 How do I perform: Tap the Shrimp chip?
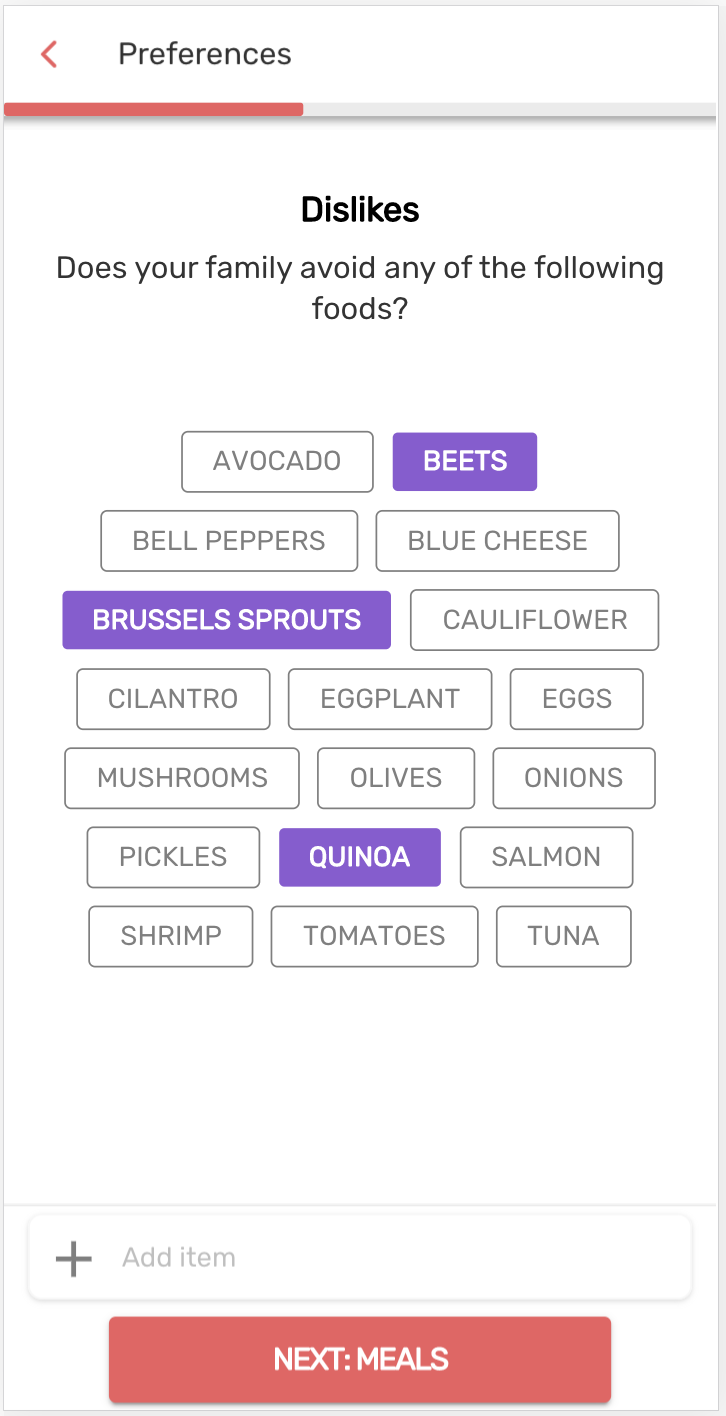pos(171,936)
